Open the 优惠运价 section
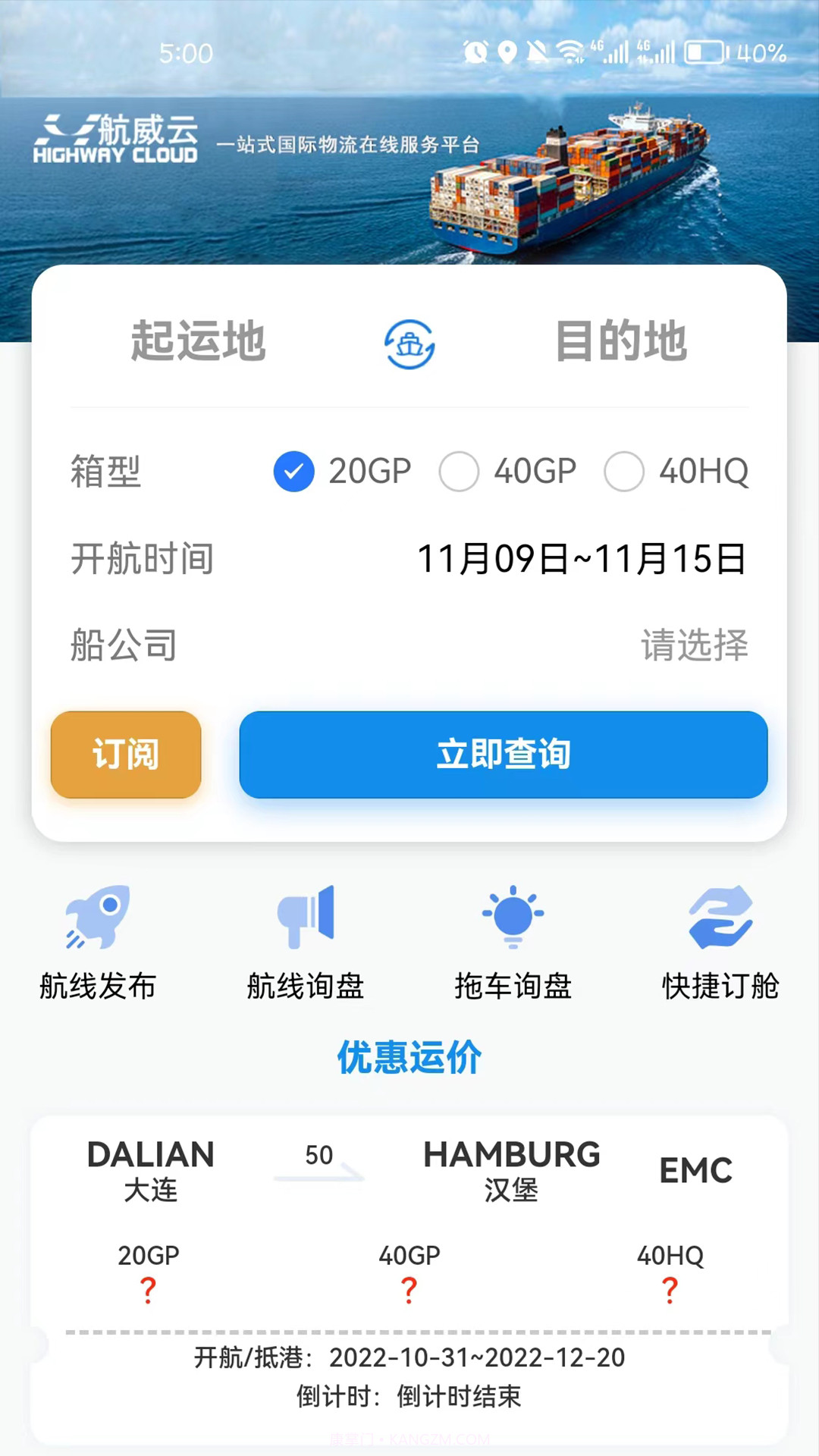Screen dimensions: 819x1456 [409, 1056]
